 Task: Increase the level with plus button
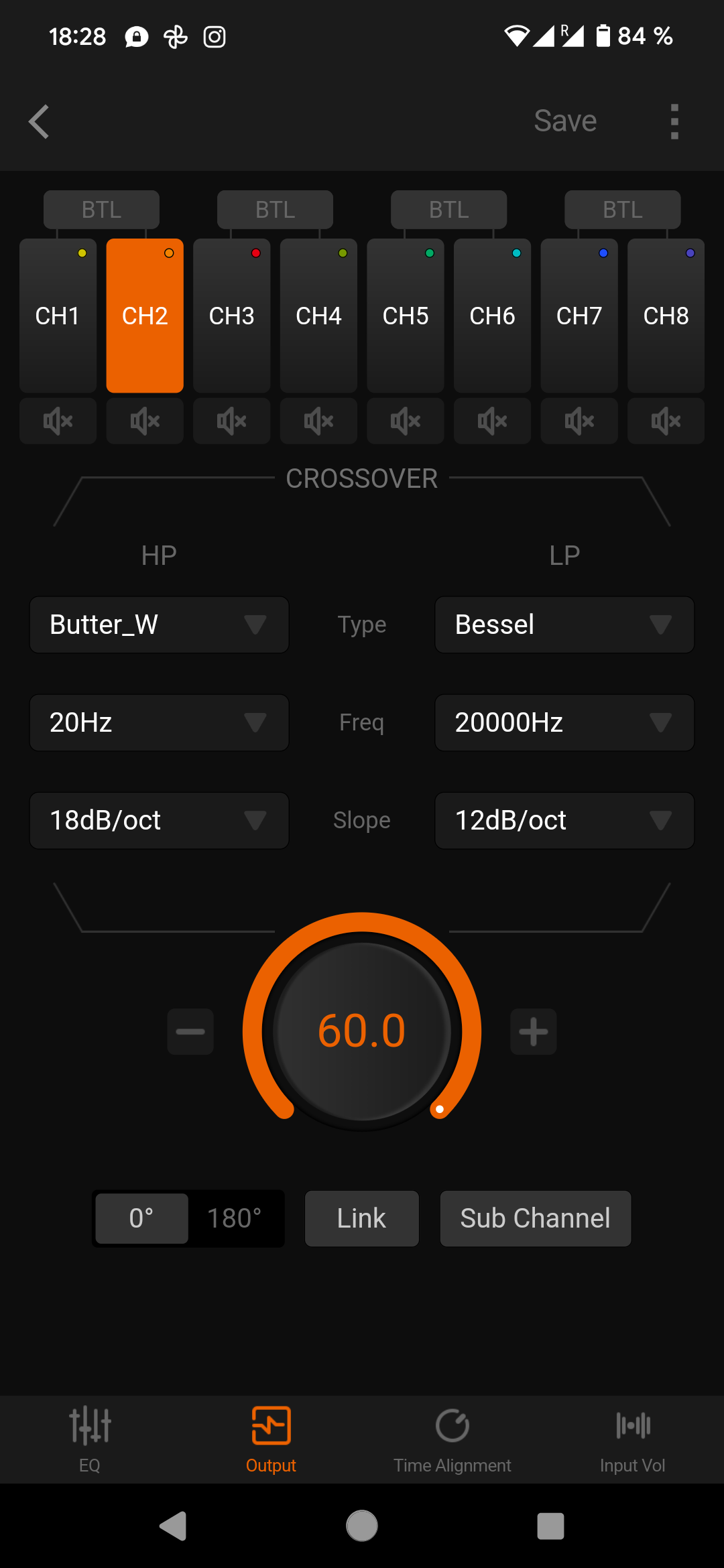point(534,1031)
